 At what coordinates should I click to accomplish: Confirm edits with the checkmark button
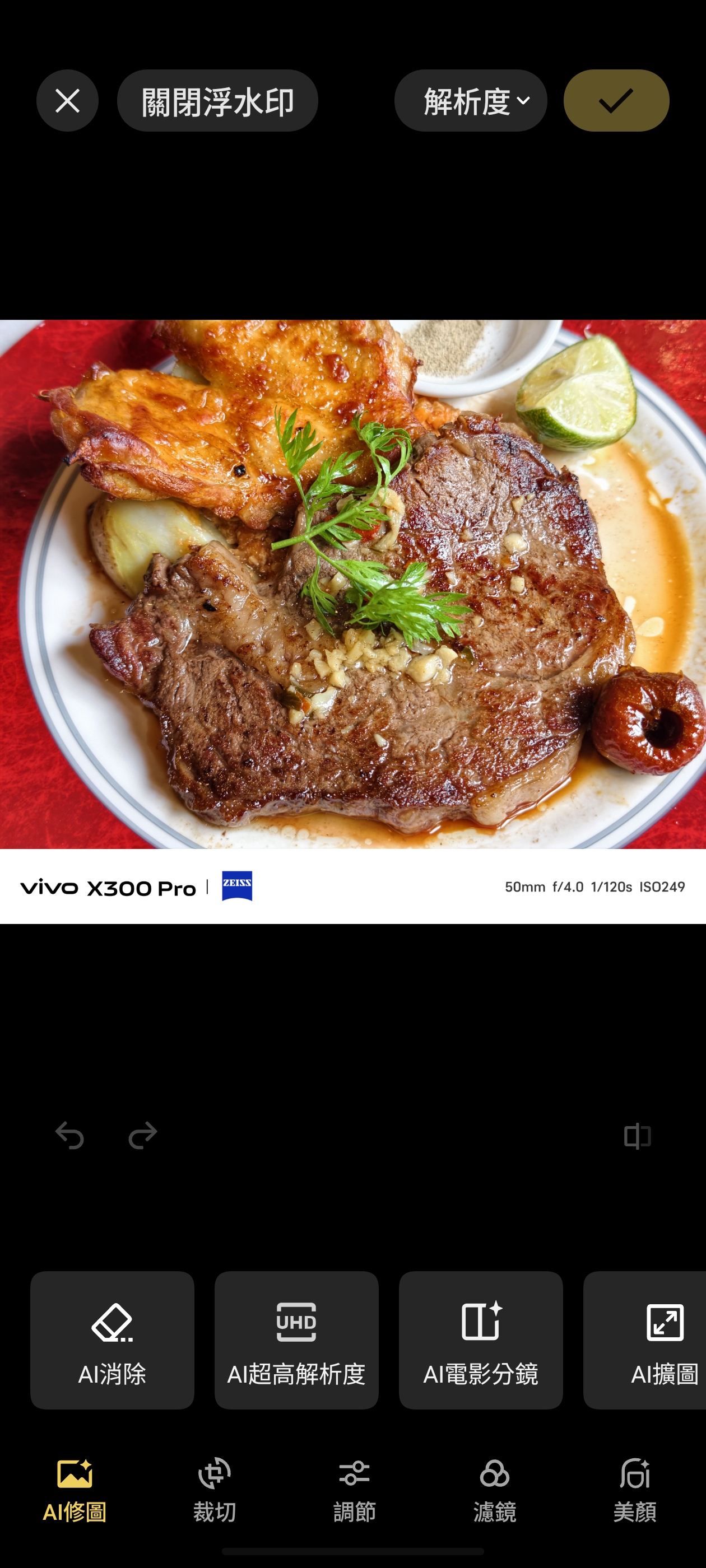tap(616, 100)
